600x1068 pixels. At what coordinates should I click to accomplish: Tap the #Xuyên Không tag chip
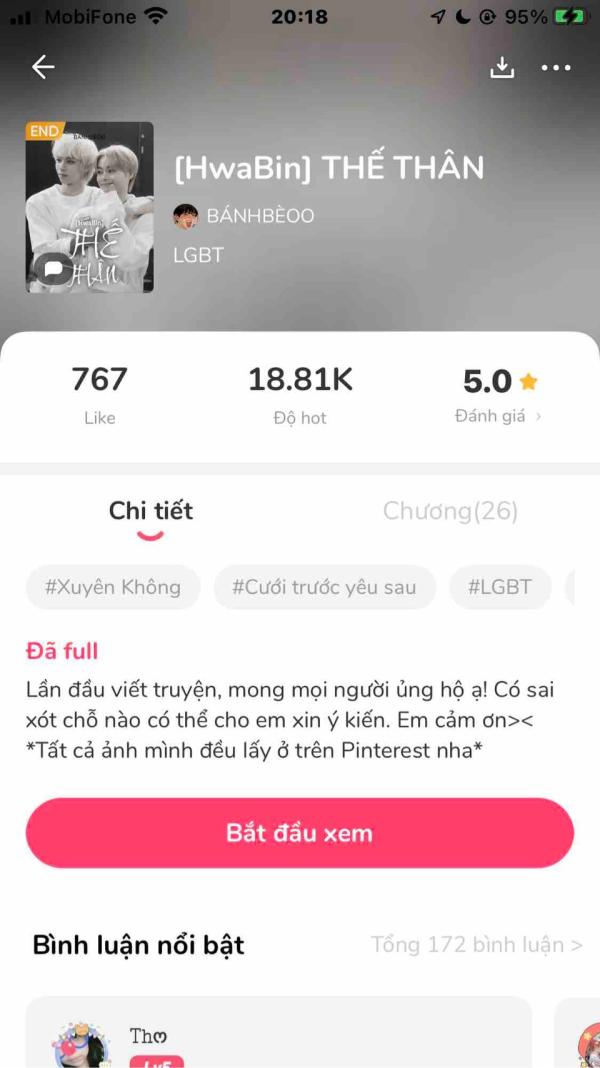(113, 587)
